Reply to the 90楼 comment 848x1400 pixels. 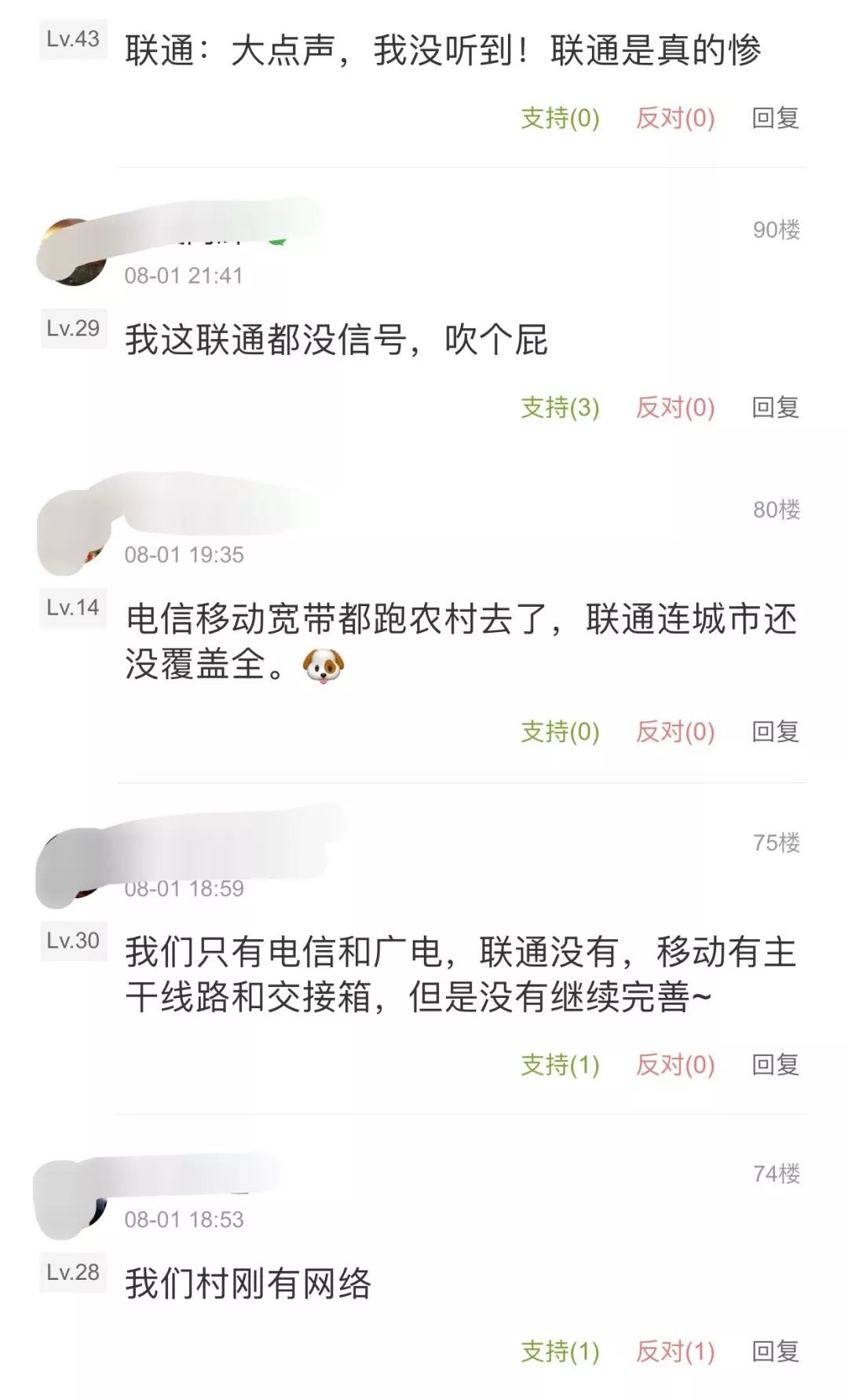pyautogui.click(x=775, y=408)
